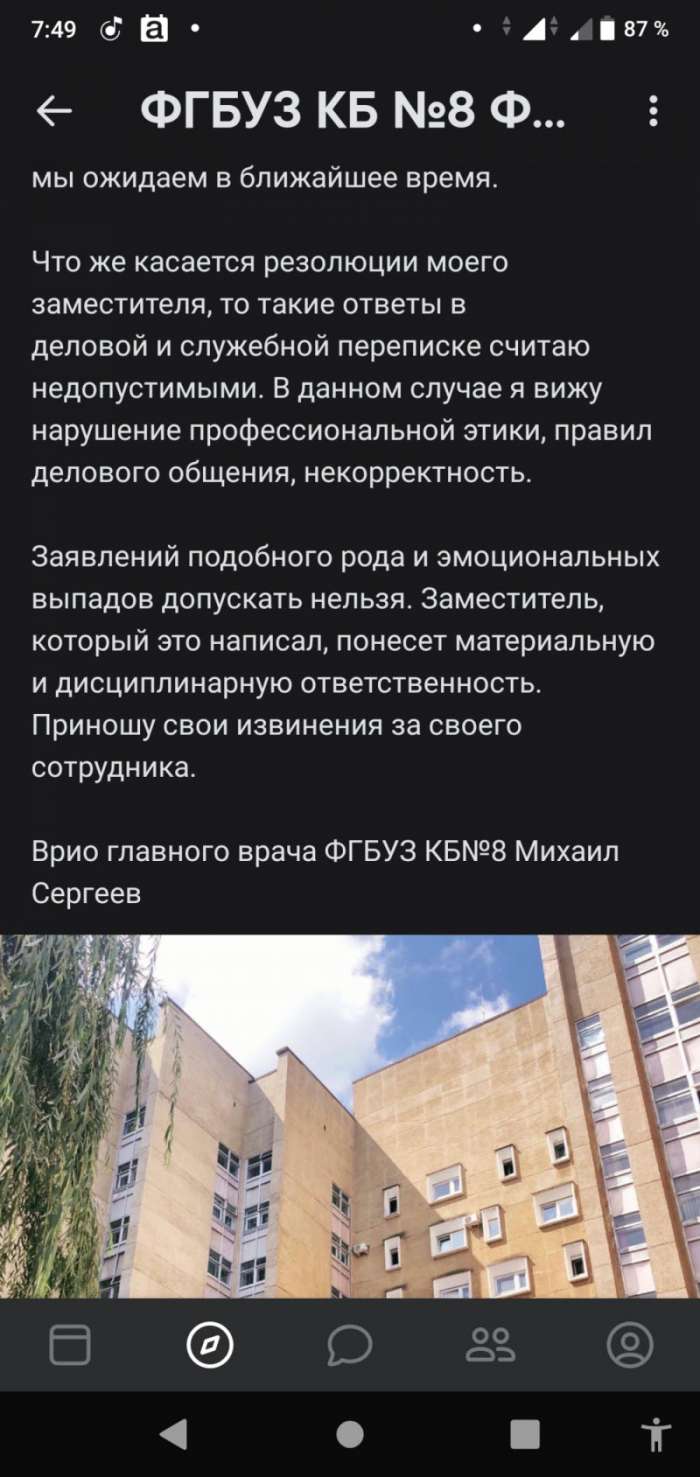Go to the profile tab
The height and width of the screenshot is (1477, 700).
[x=630, y=1345]
